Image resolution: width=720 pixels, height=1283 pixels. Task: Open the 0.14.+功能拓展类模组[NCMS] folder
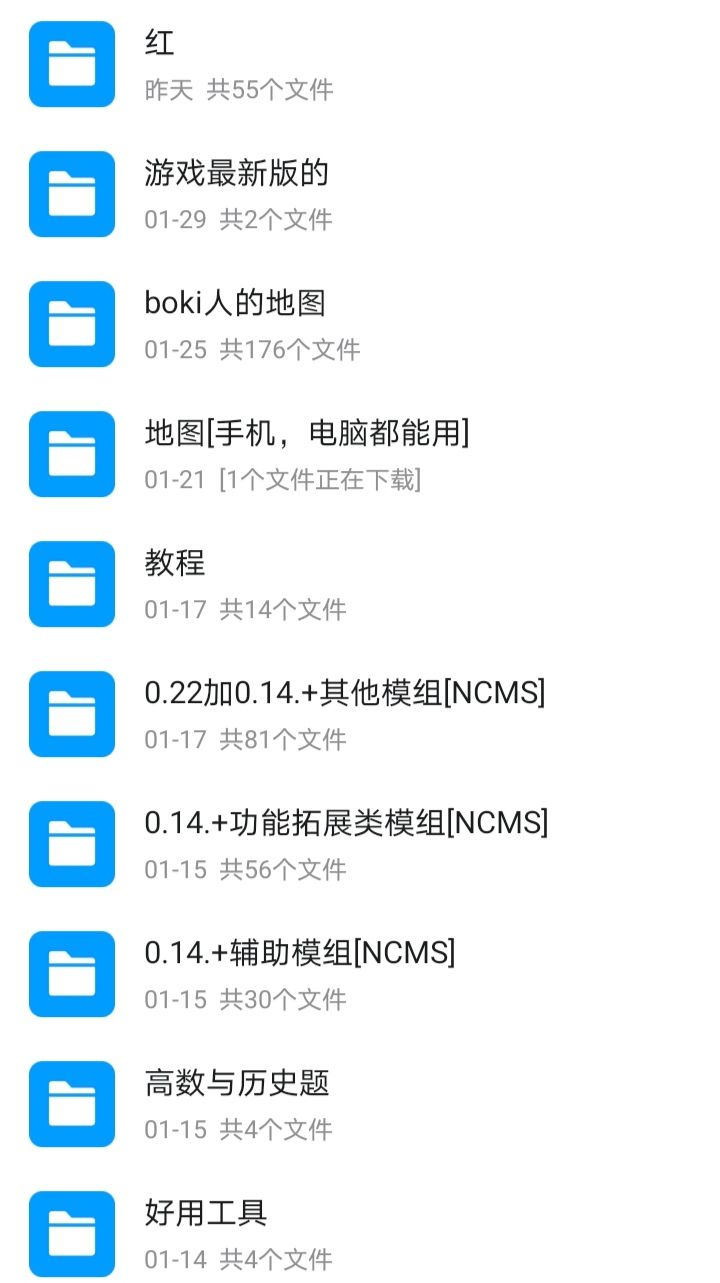click(x=346, y=824)
